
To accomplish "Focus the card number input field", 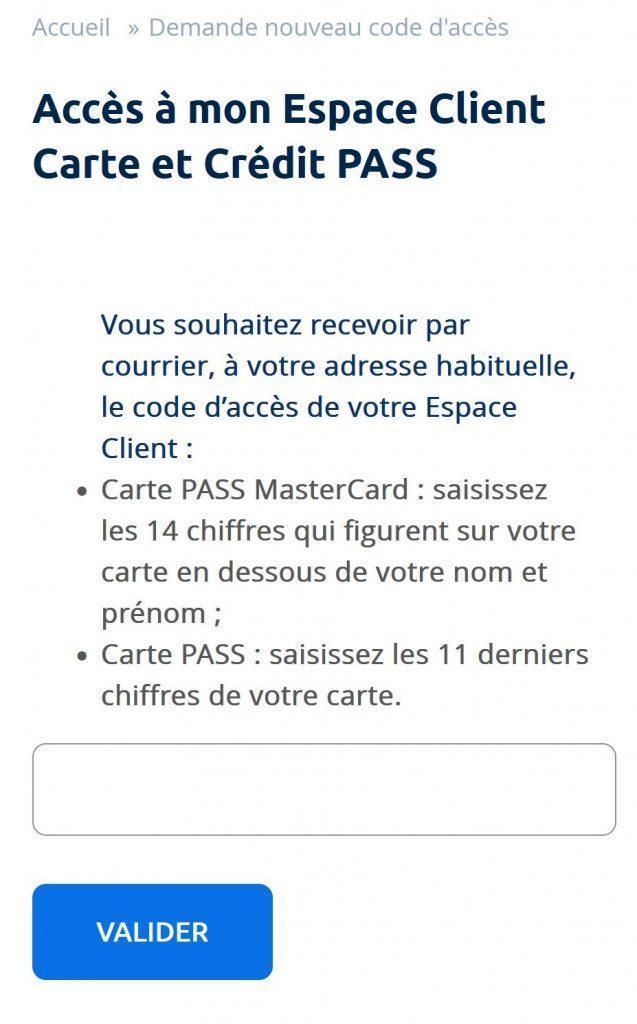I will (324, 789).
